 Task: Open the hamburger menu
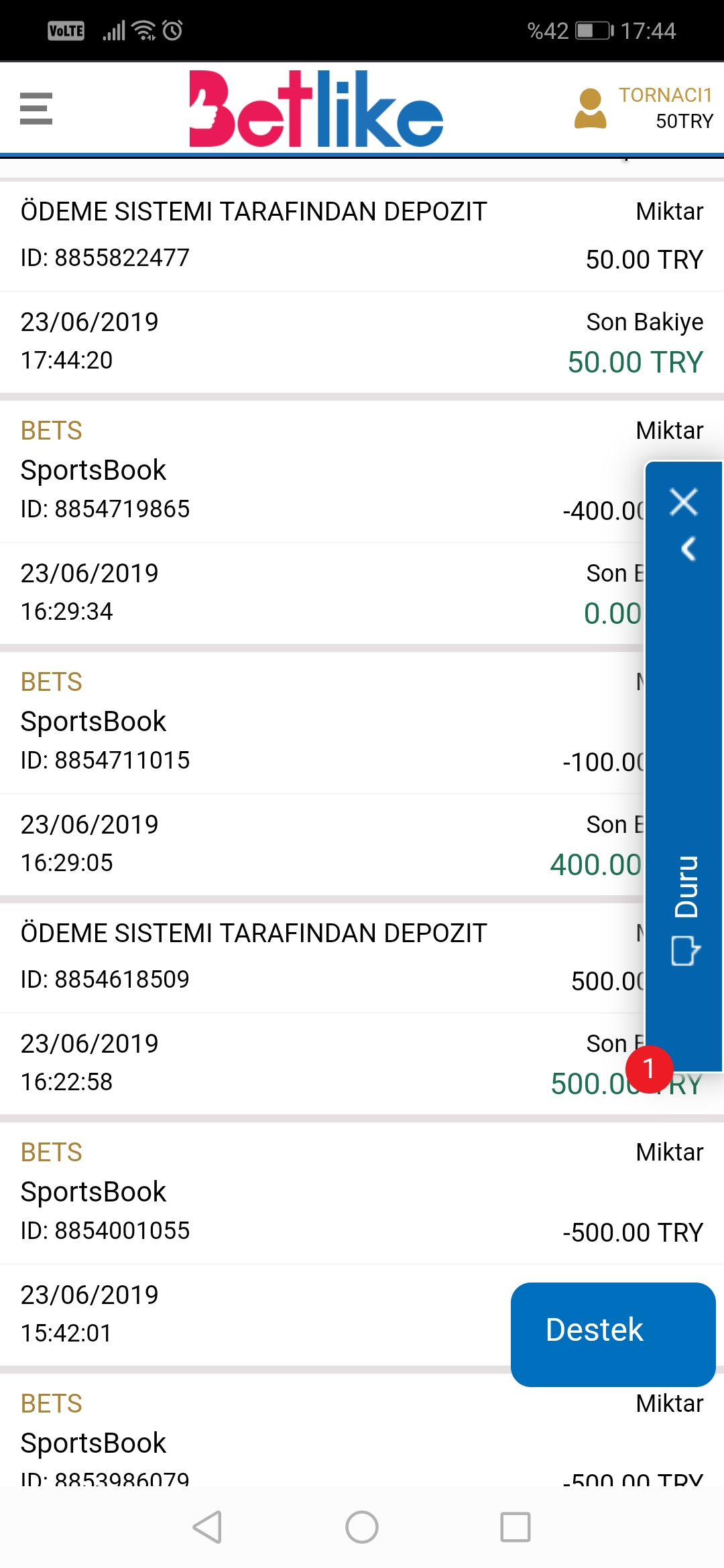tap(36, 109)
